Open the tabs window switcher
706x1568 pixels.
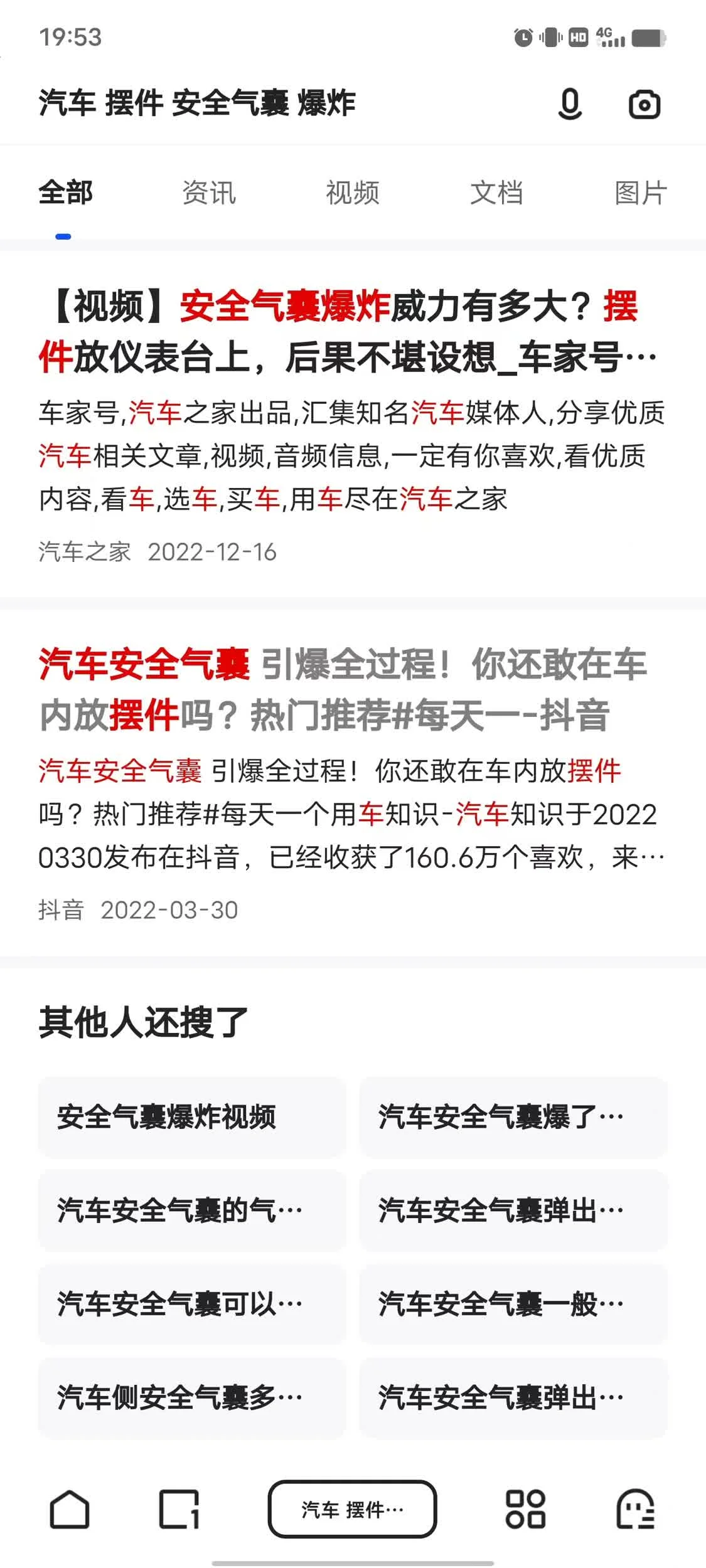click(x=179, y=1509)
